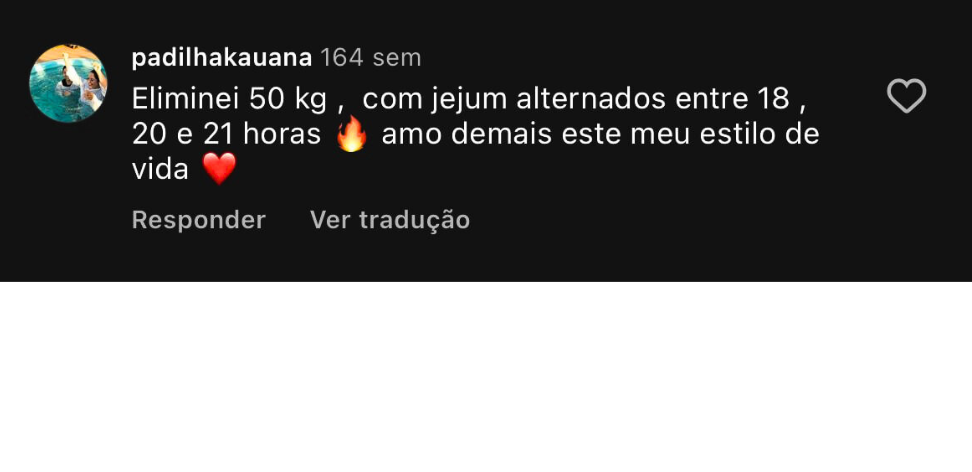This screenshot has width=972, height=472.
Task: Open the padilhakauana username link
Action: (221, 58)
